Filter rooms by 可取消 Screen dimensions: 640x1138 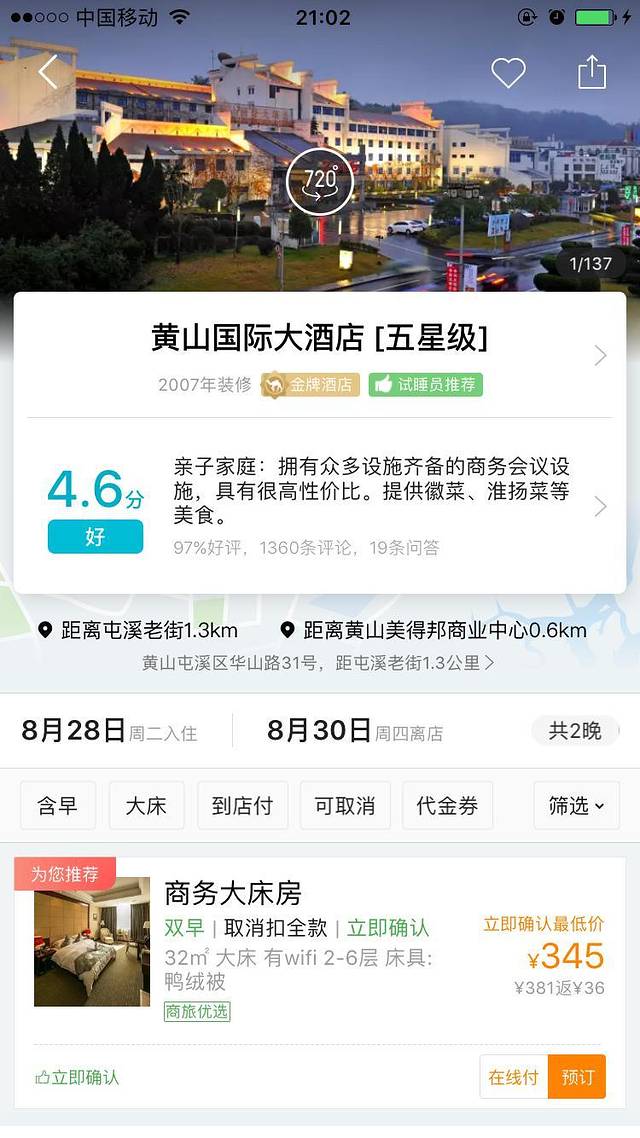[345, 806]
